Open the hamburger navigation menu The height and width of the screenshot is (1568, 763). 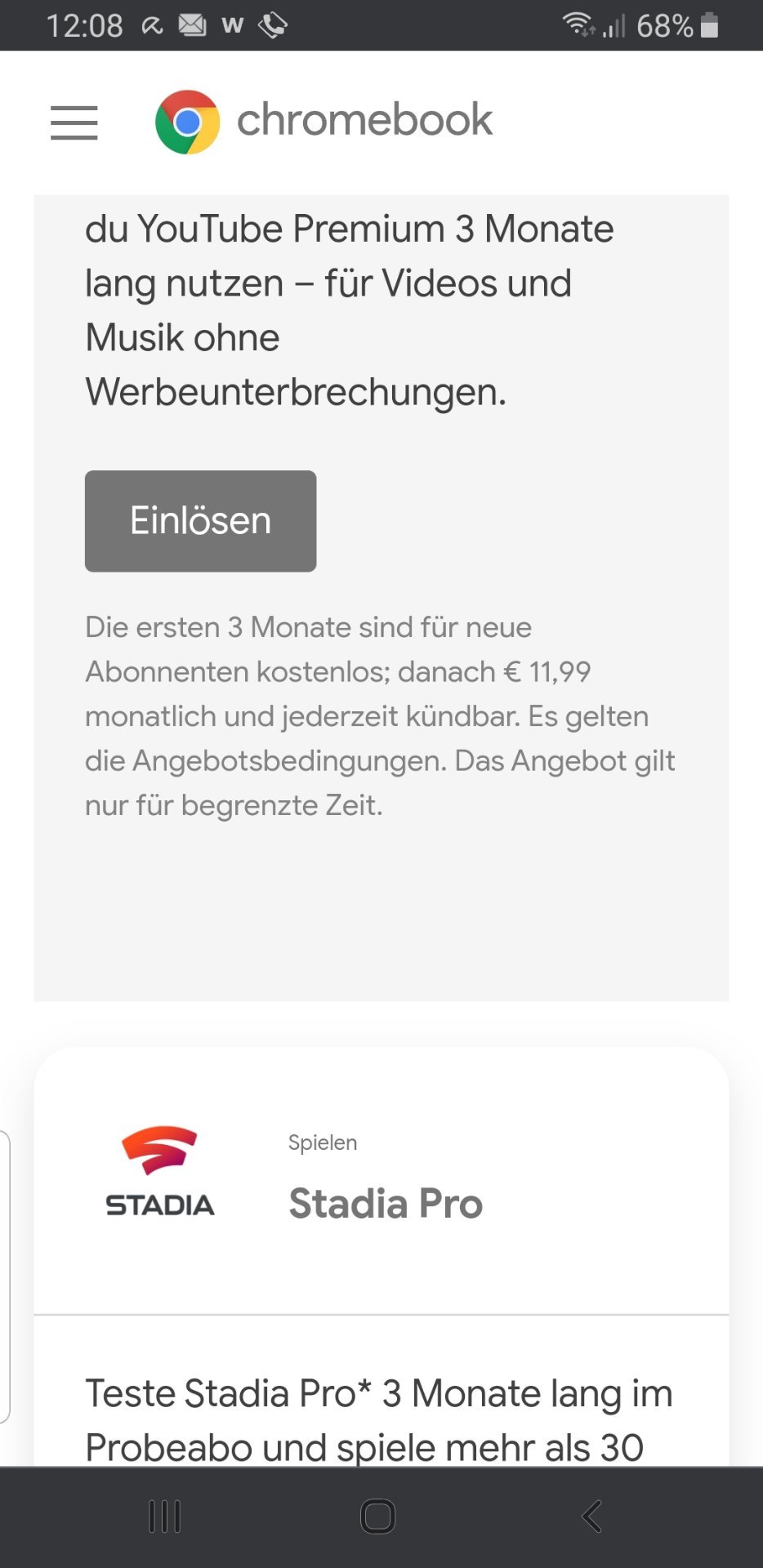[x=74, y=122]
